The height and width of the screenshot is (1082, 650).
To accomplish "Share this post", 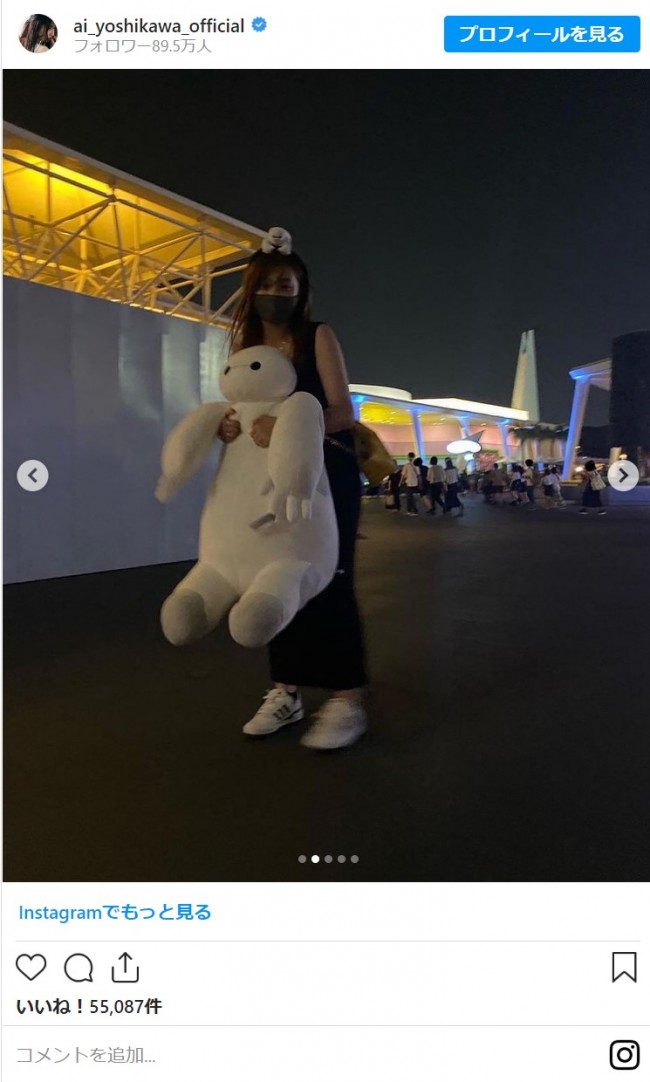I will 125,967.
